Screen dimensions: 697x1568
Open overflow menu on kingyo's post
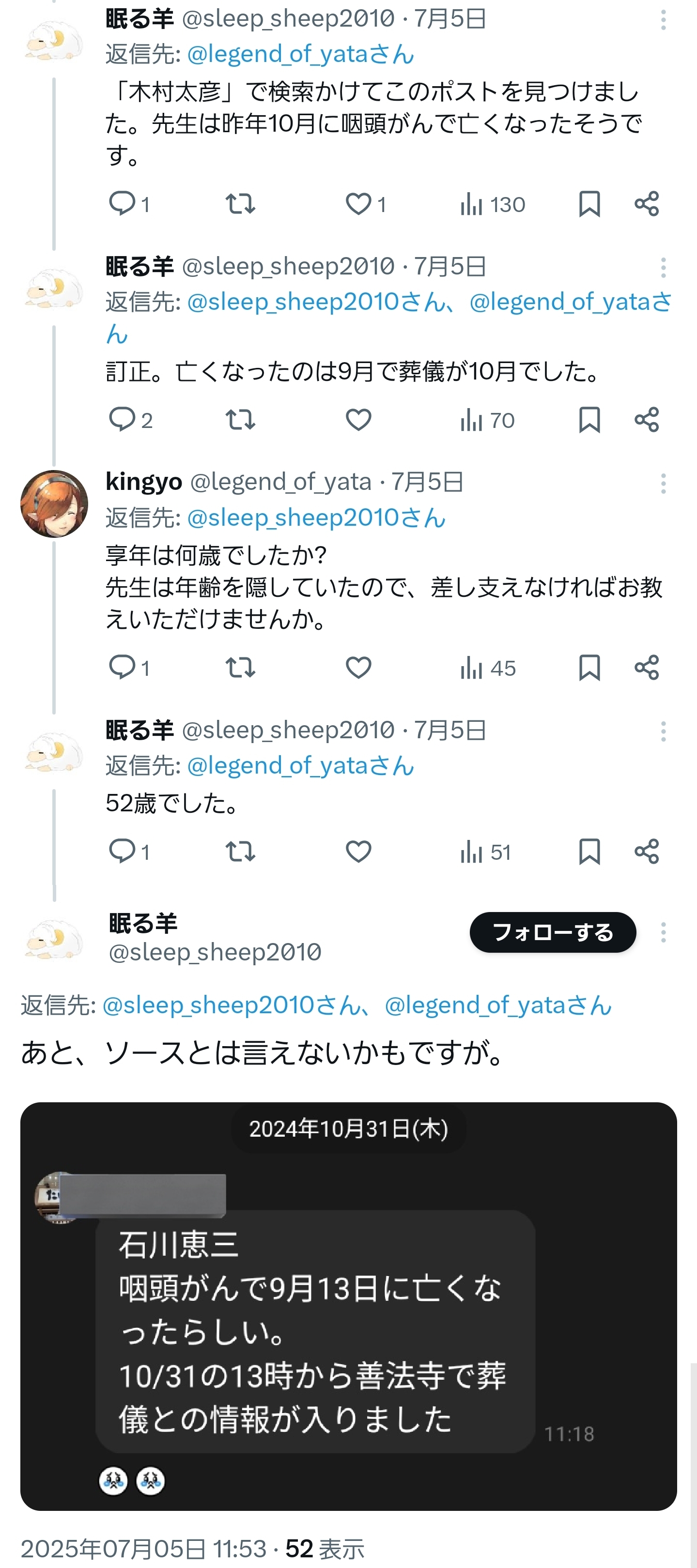point(663,484)
